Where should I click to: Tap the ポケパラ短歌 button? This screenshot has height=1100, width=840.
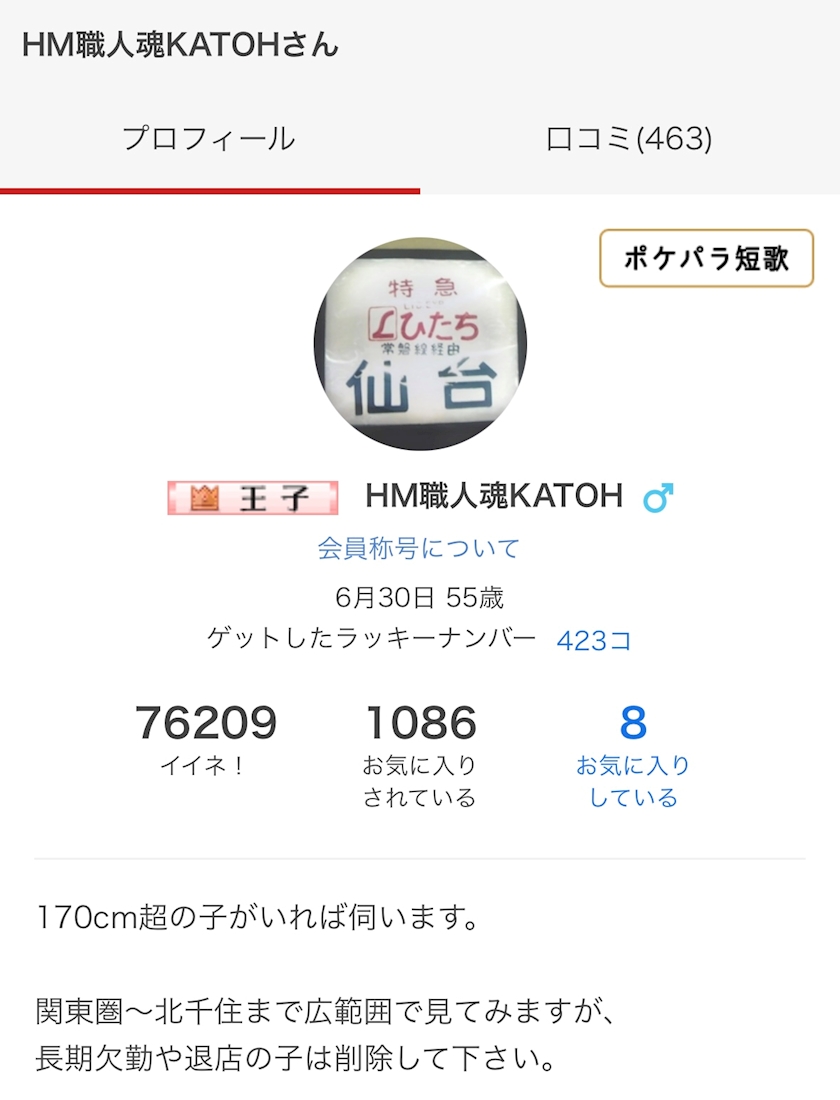[706, 259]
